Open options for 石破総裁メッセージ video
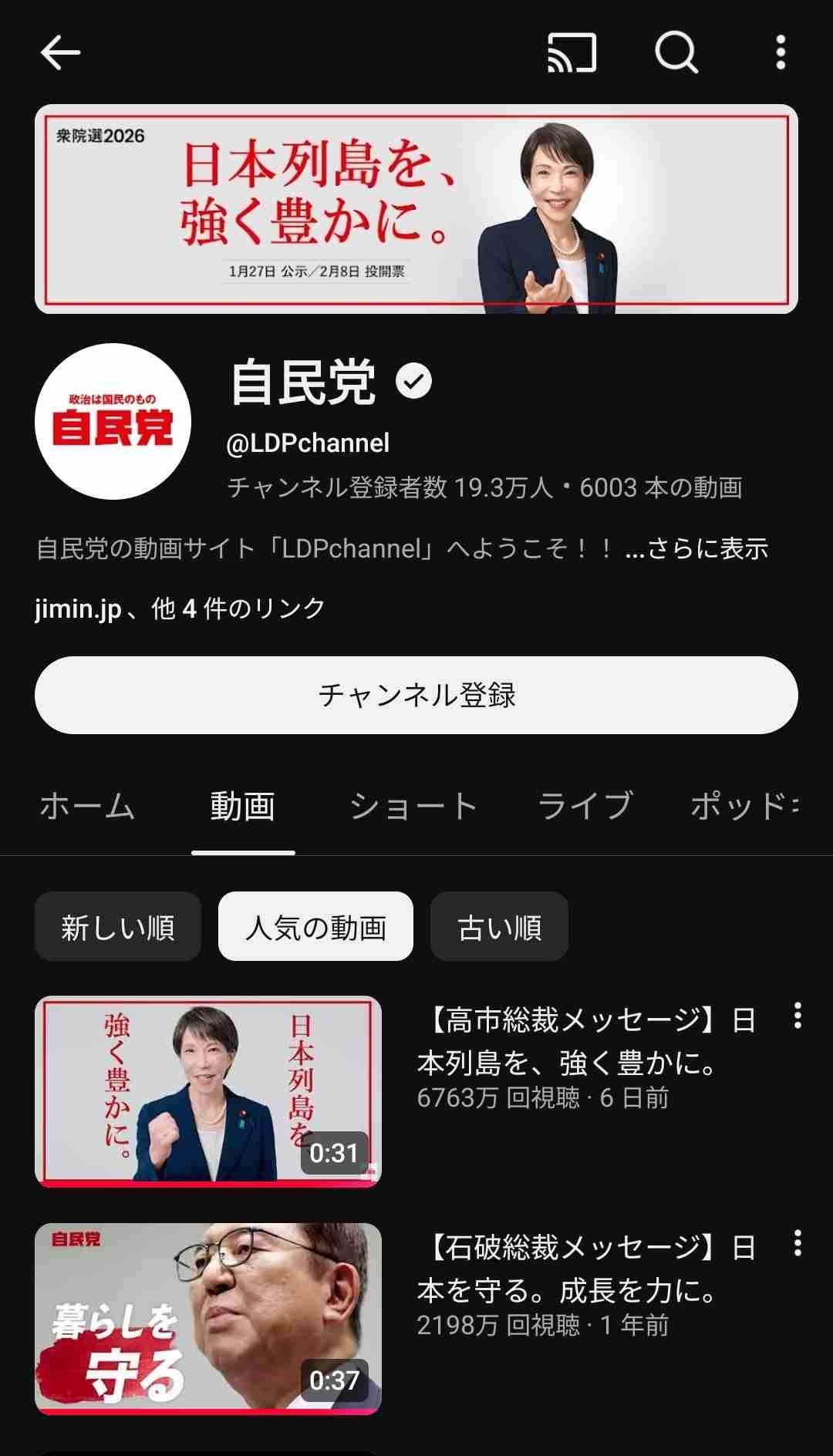The image size is (833, 1456). click(x=798, y=1243)
